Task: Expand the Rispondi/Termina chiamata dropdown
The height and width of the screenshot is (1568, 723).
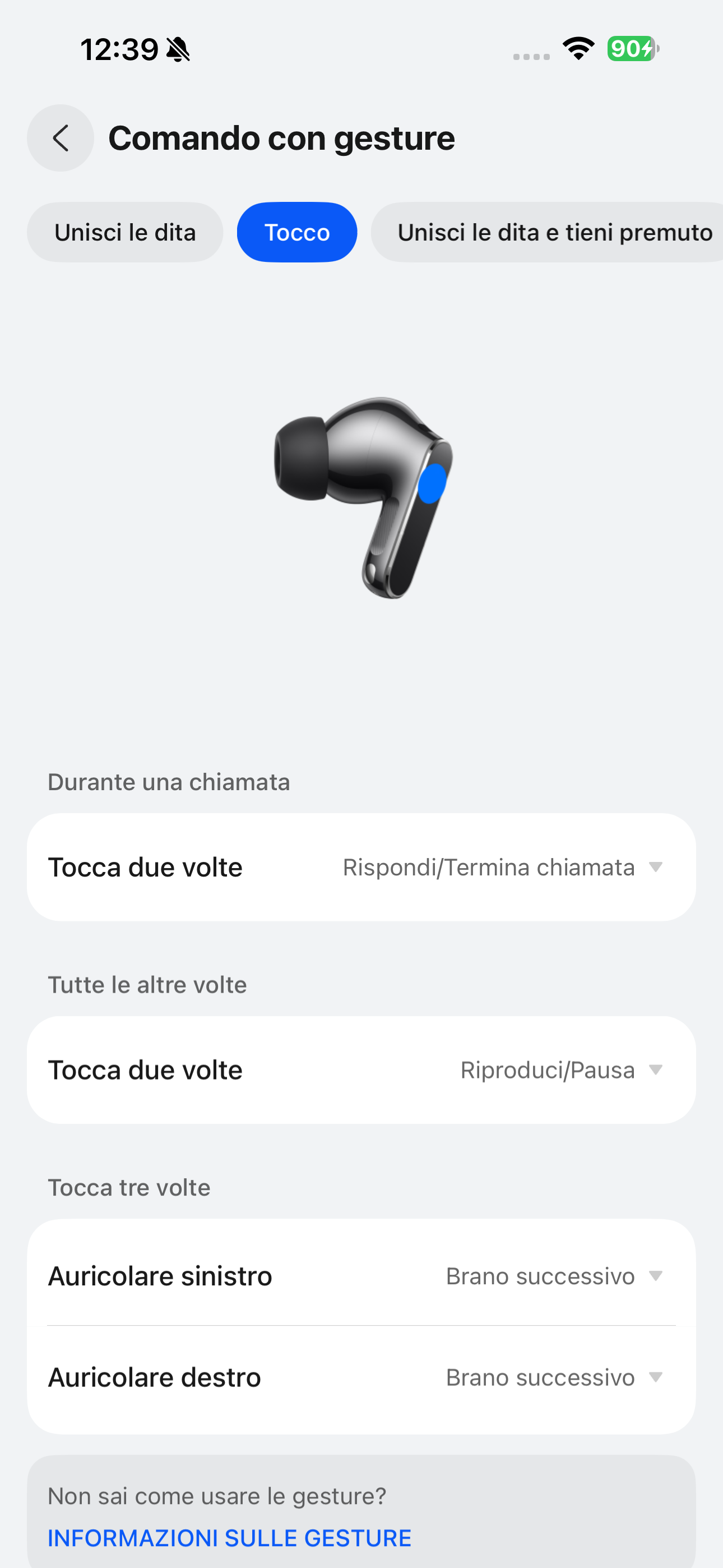Action: [502, 868]
